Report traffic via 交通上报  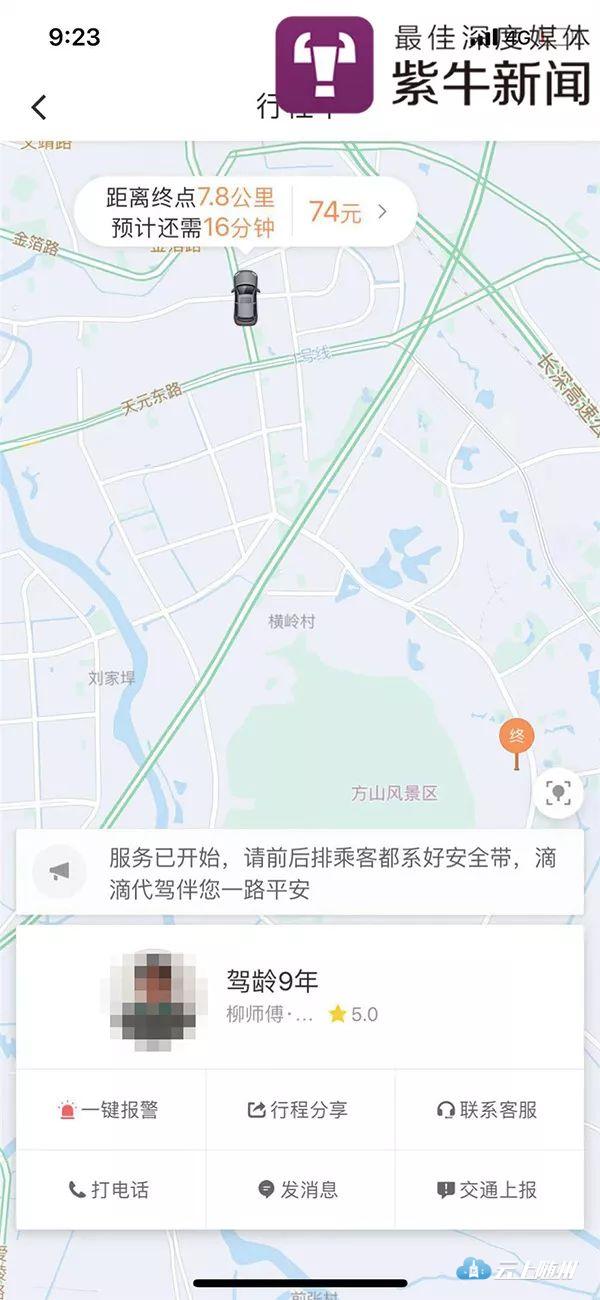tap(488, 1190)
